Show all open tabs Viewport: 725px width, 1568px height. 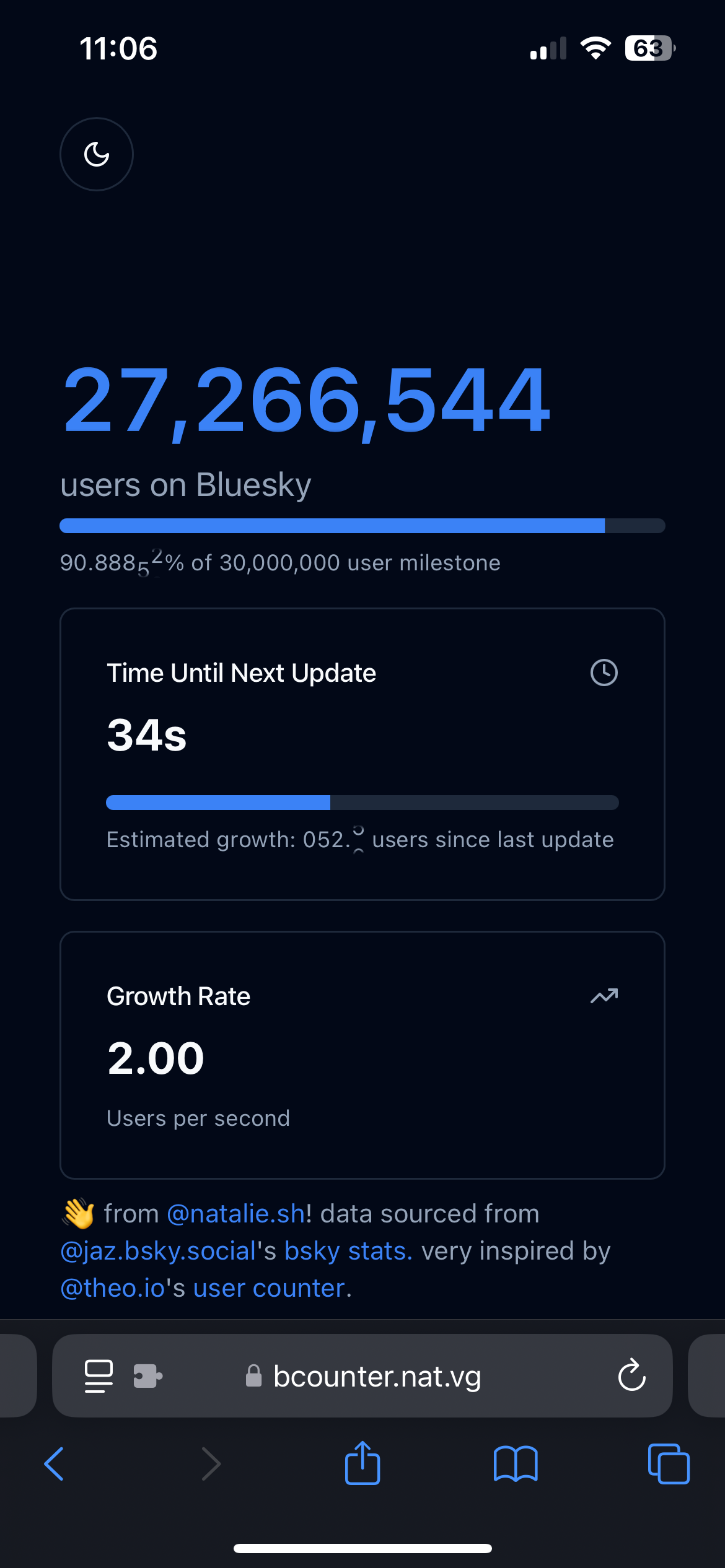669,1464
